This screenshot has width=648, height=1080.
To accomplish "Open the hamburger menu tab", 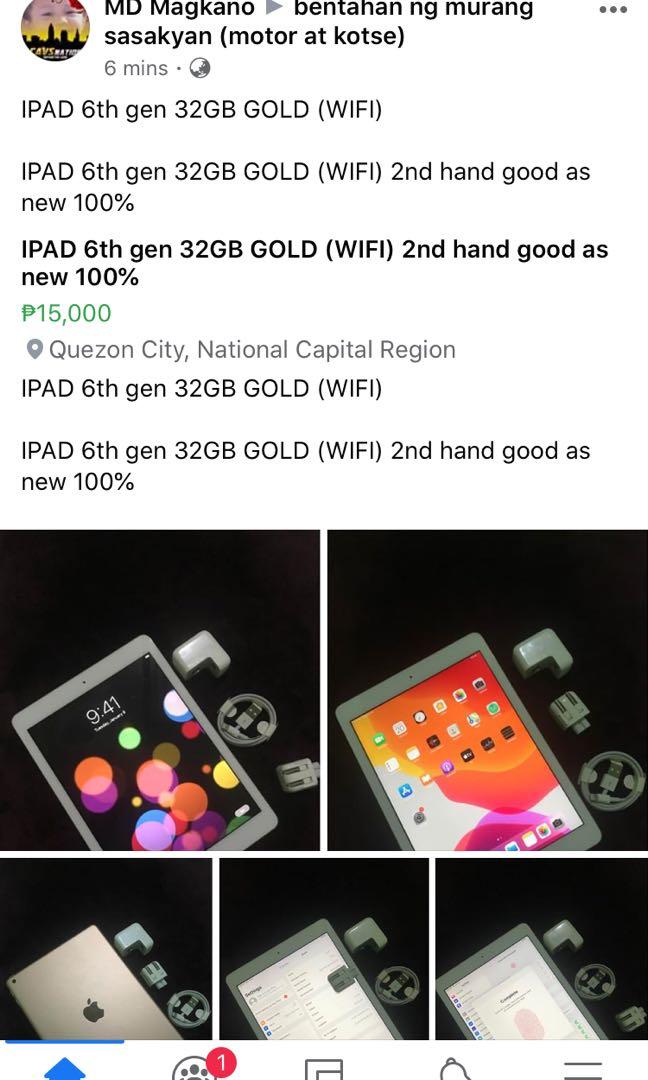I will [x=583, y=1066].
